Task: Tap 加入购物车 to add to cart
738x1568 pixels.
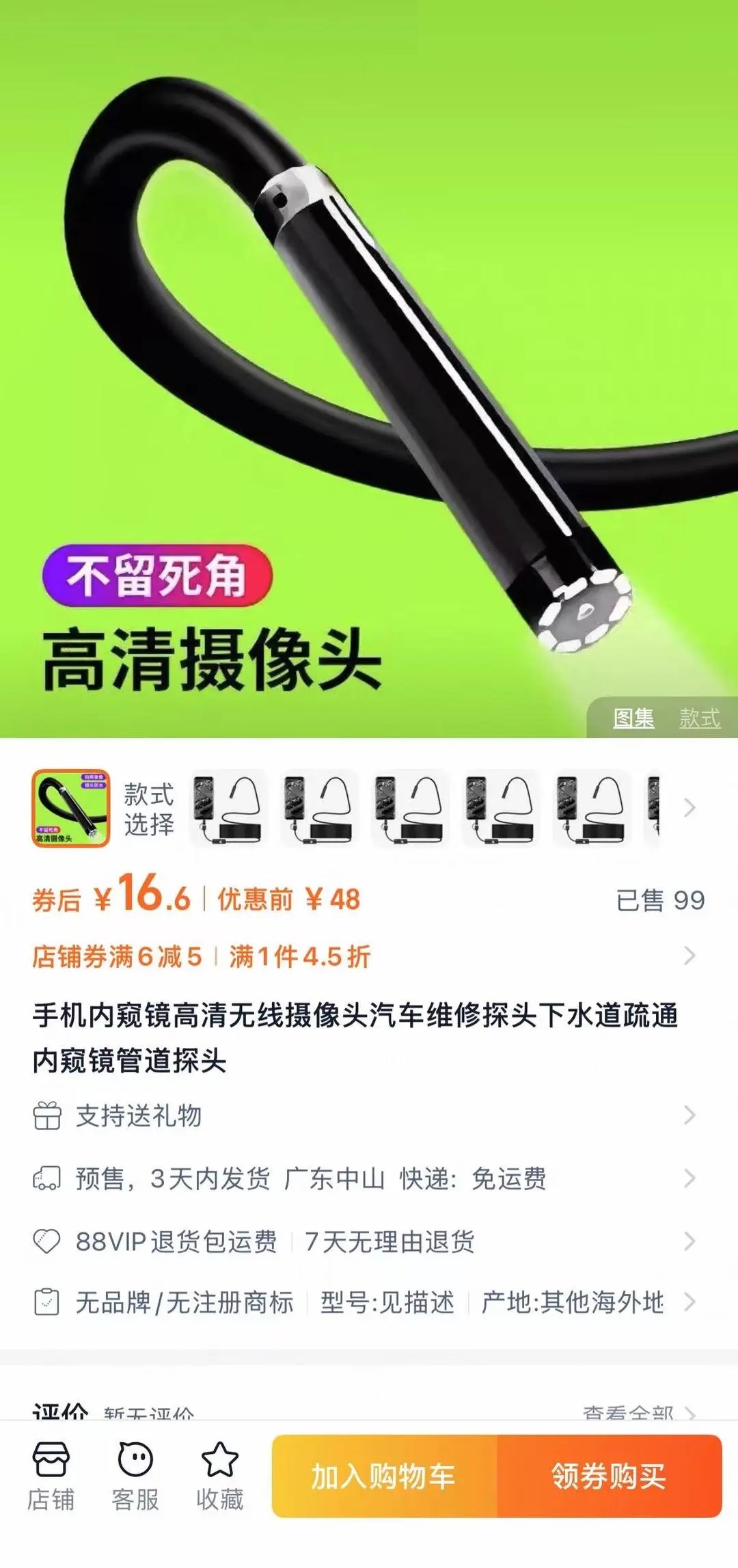Action: tap(384, 1476)
